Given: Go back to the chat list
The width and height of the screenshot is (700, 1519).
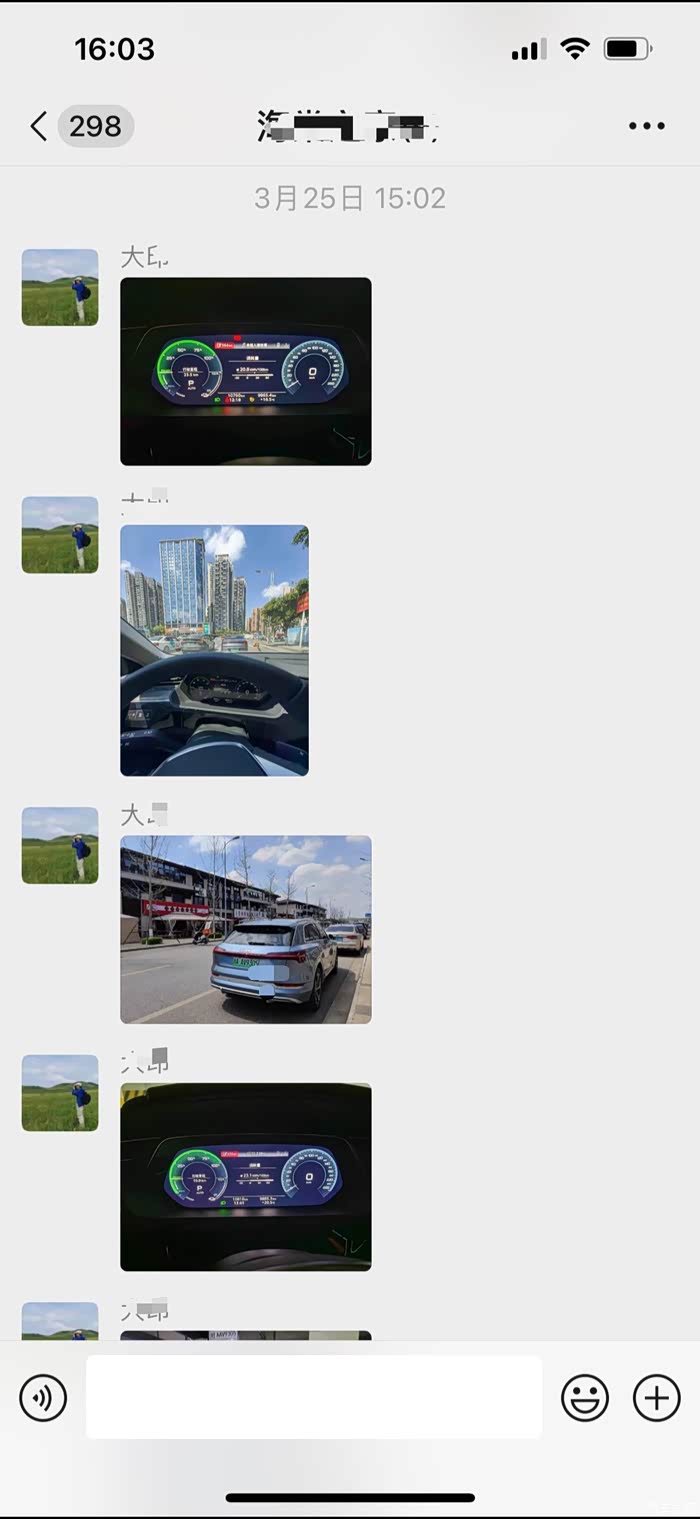Looking at the screenshot, I should 40,127.
